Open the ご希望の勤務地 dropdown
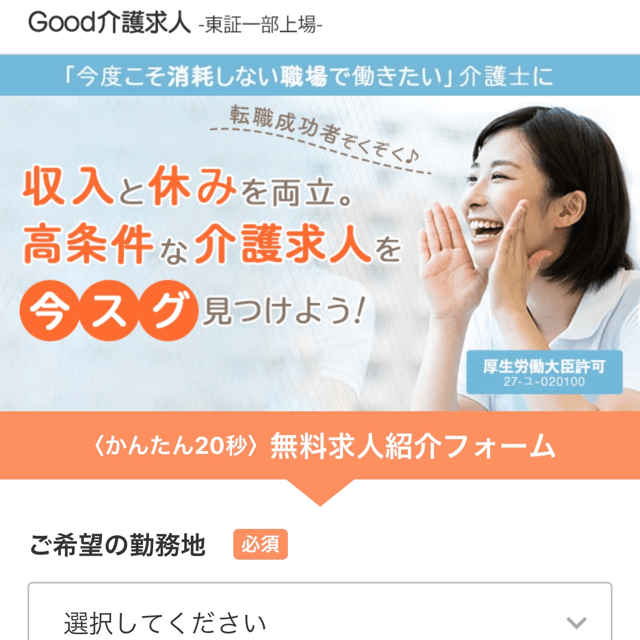The width and height of the screenshot is (640, 640). (x=320, y=618)
